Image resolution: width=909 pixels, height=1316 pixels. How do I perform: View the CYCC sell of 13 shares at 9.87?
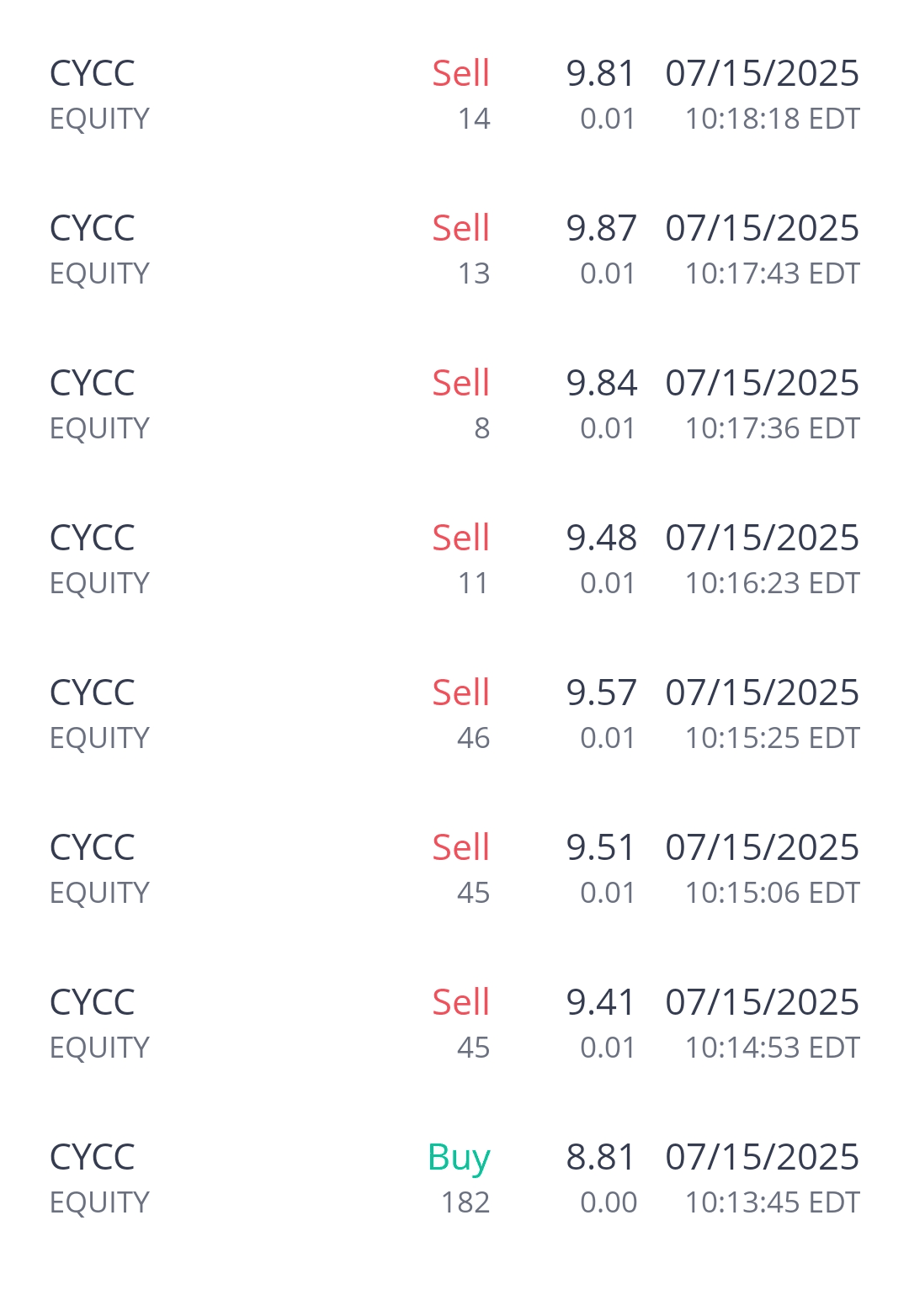click(x=454, y=250)
